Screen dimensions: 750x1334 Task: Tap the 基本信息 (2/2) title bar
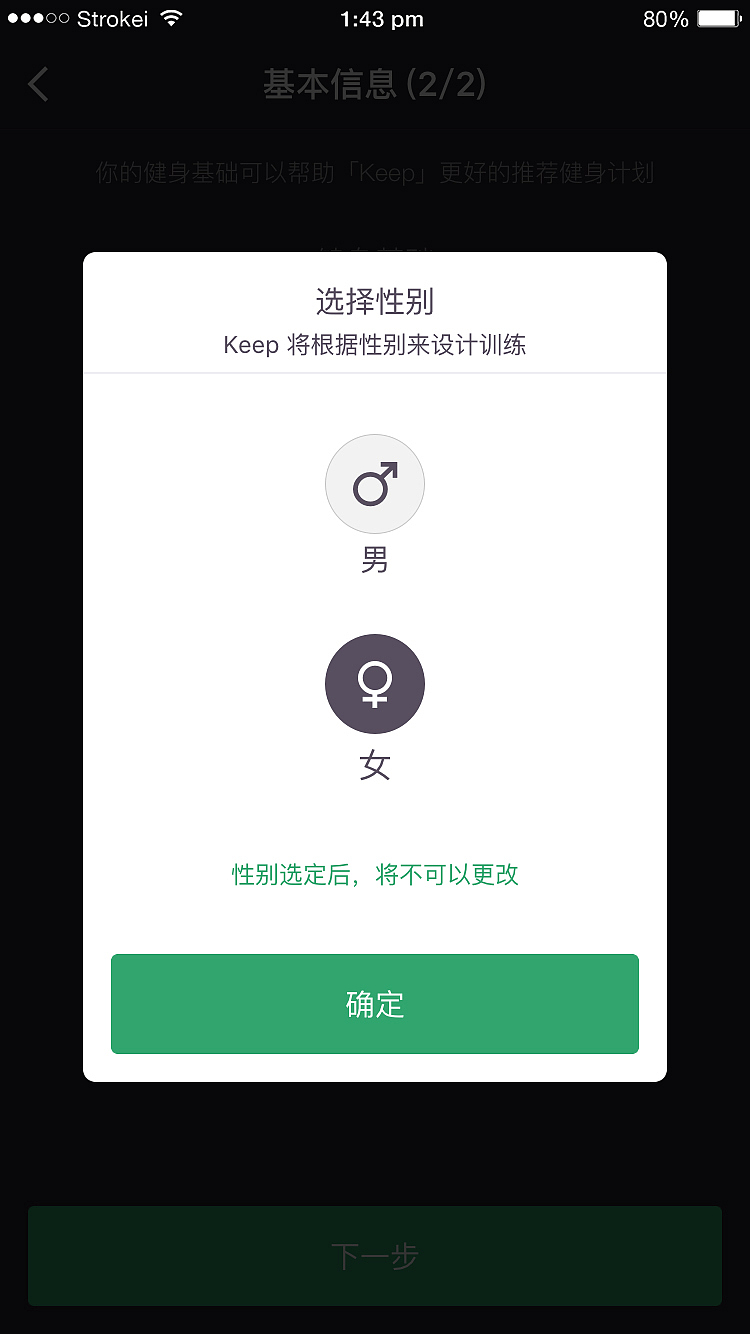point(375,85)
